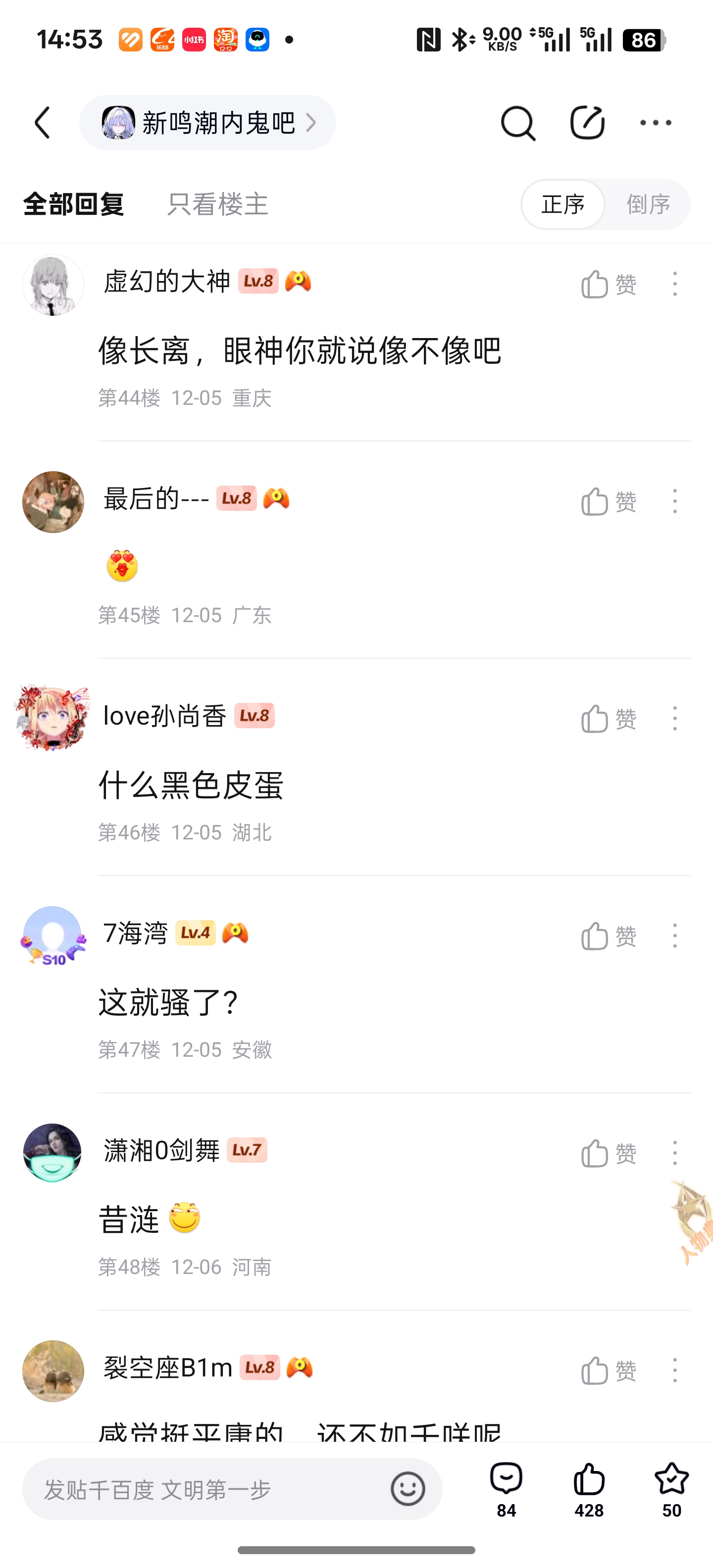This screenshot has width=713, height=1568.
Task: Like the reply by 虚幻的大神
Action: coord(608,284)
